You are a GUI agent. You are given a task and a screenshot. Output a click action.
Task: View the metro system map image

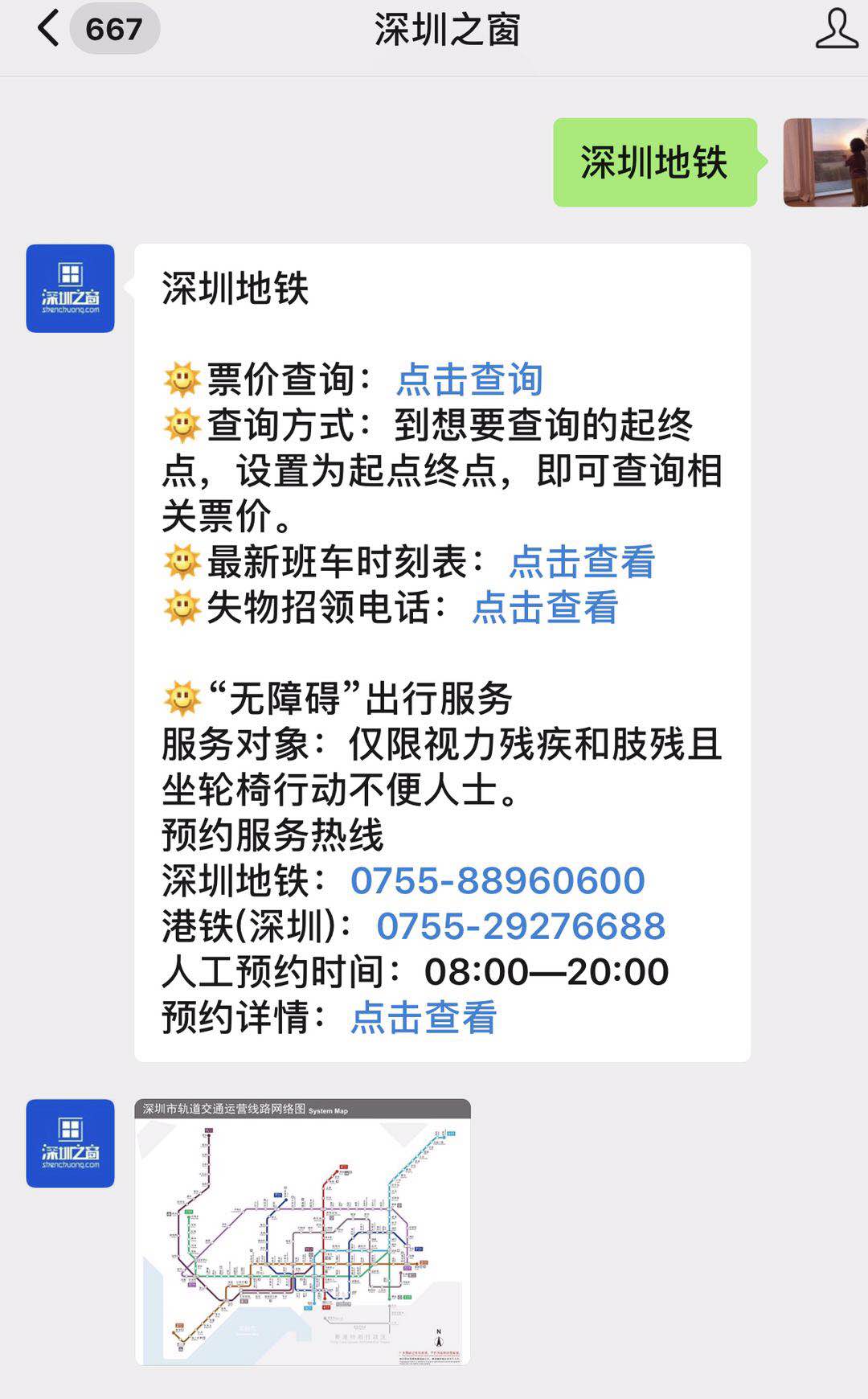[302, 1232]
